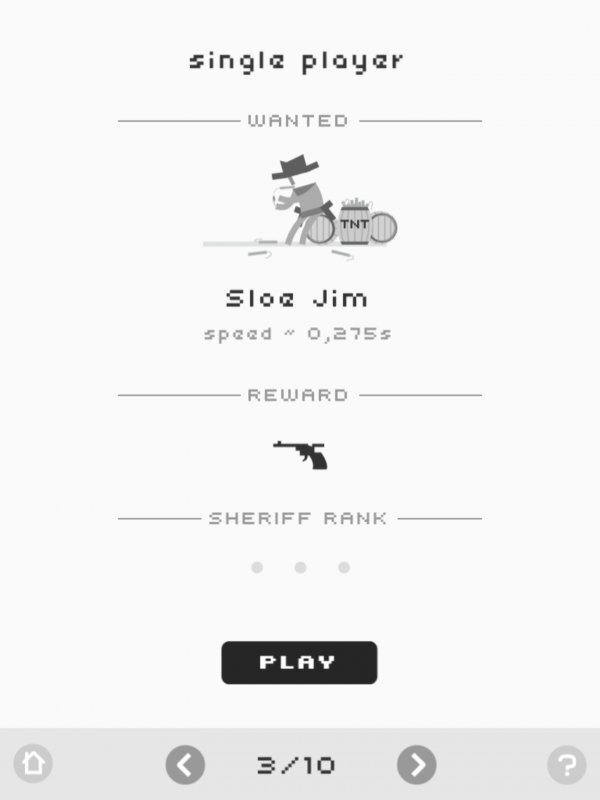Go to the previous wanted opponent
The width and height of the screenshot is (600, 800).
[x=185, y=765]
